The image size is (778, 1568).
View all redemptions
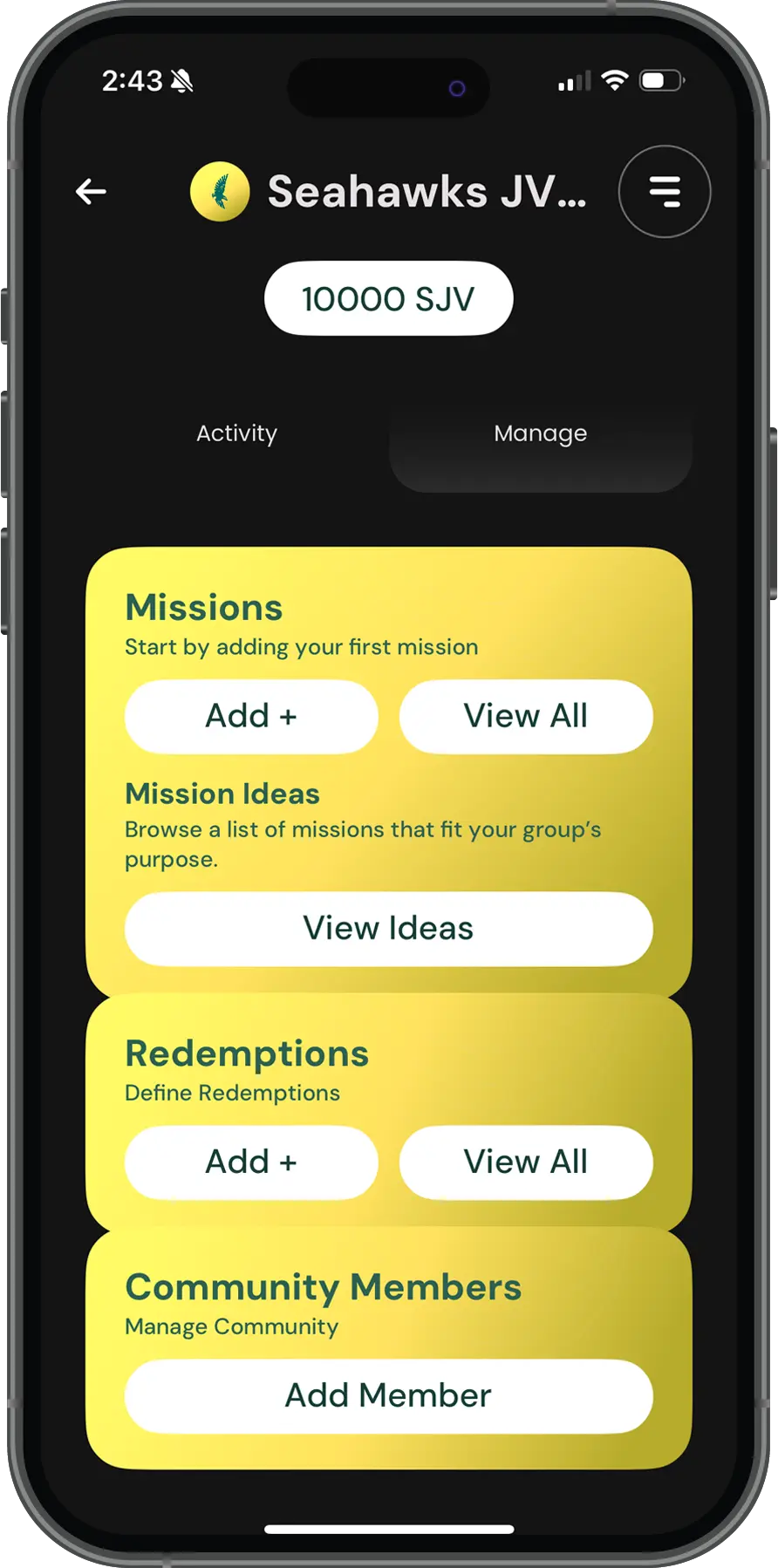pos(526,1162)
